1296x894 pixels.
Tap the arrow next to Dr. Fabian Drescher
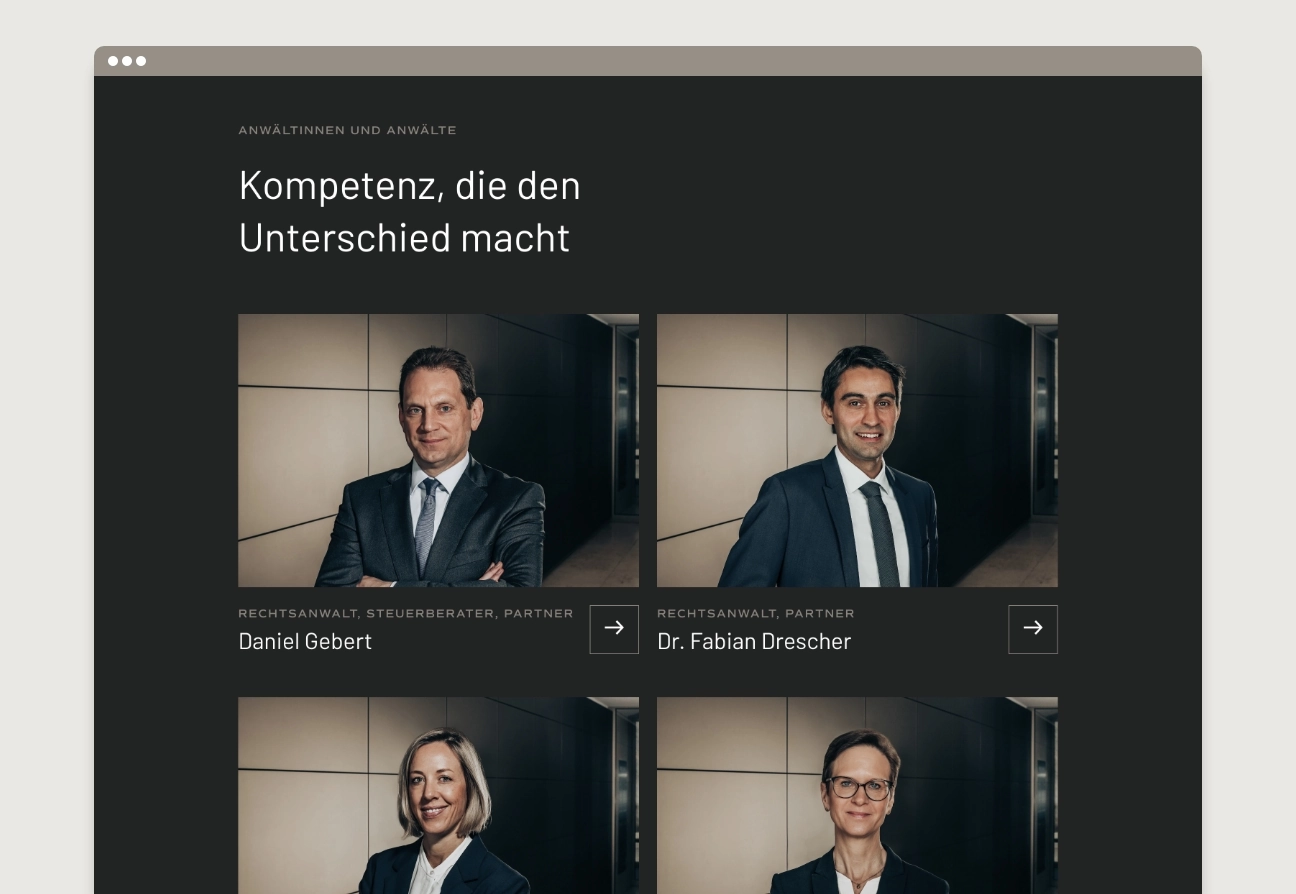(x=1033, y=629)
